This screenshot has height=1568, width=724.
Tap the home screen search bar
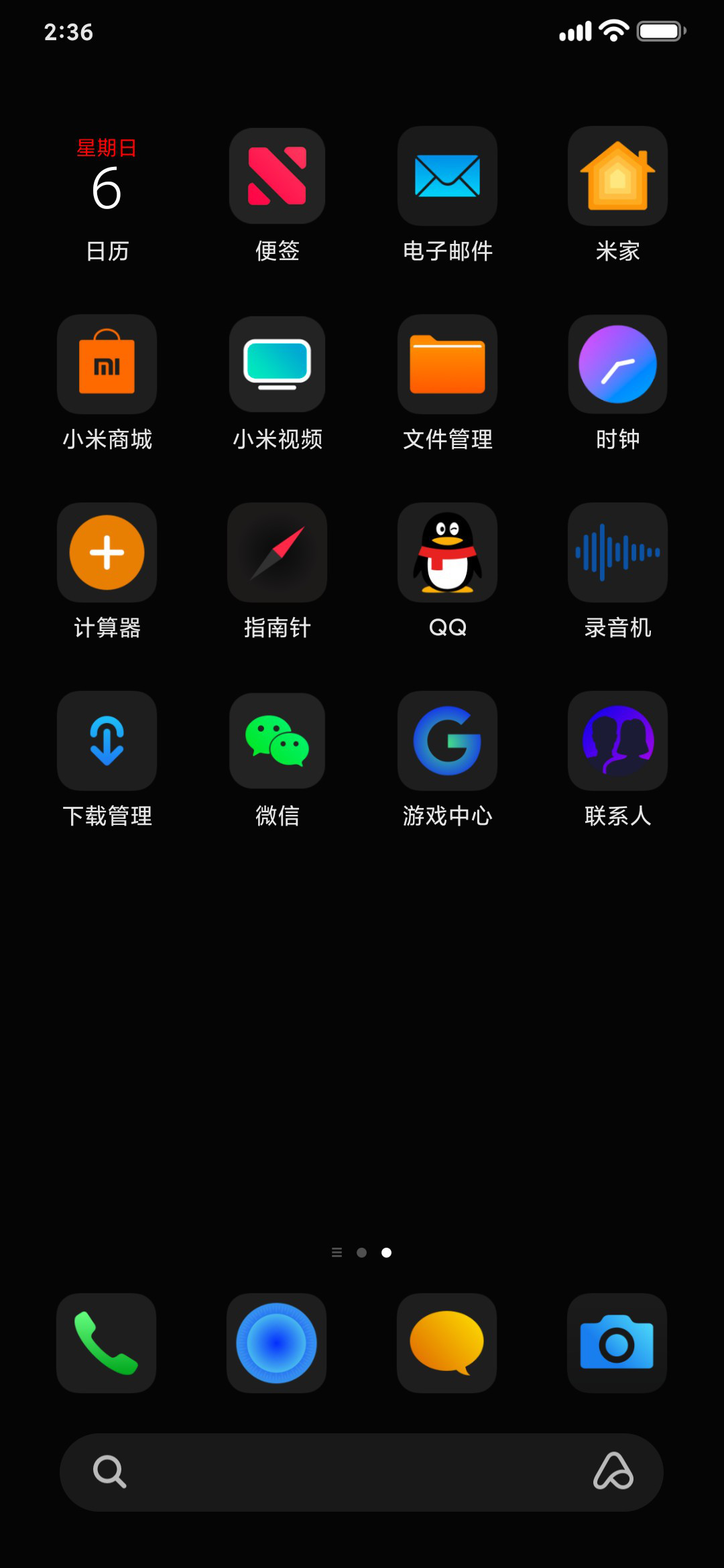(361, 1472)
